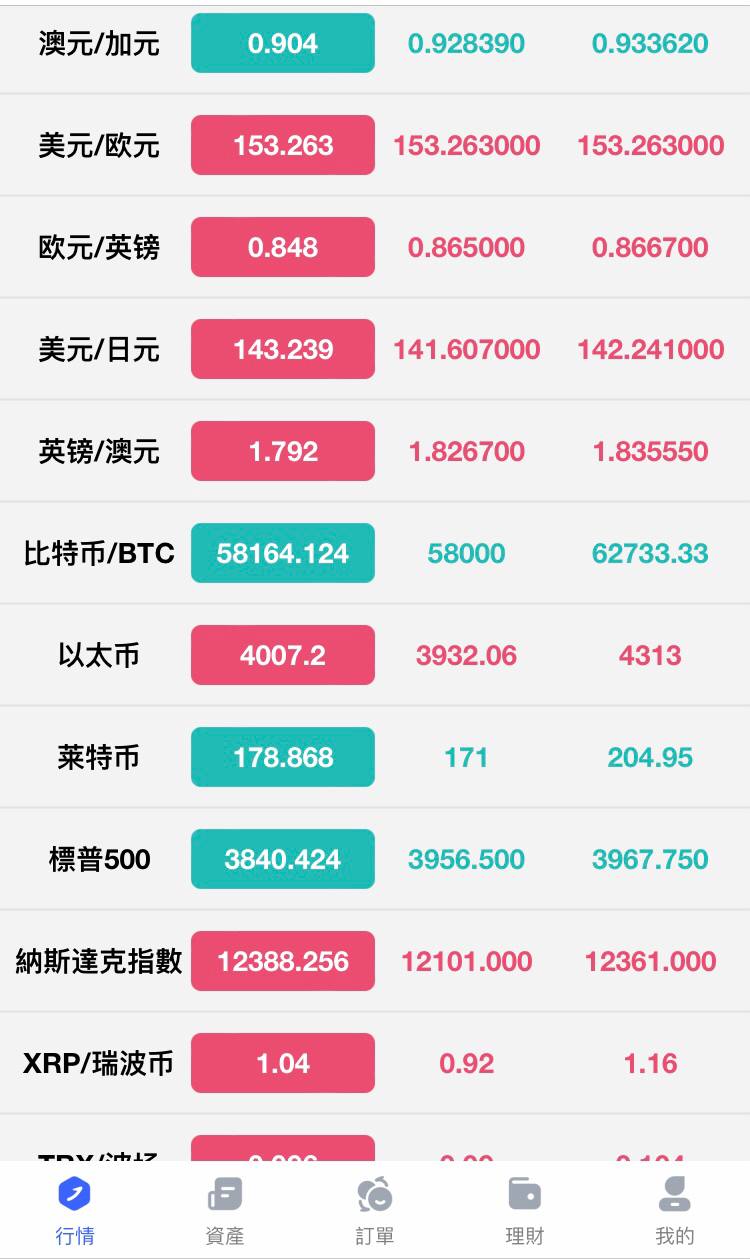This screenshot has height=1259, width=750.
Task: Switch to the 理財 tab
Action: 525,1210
